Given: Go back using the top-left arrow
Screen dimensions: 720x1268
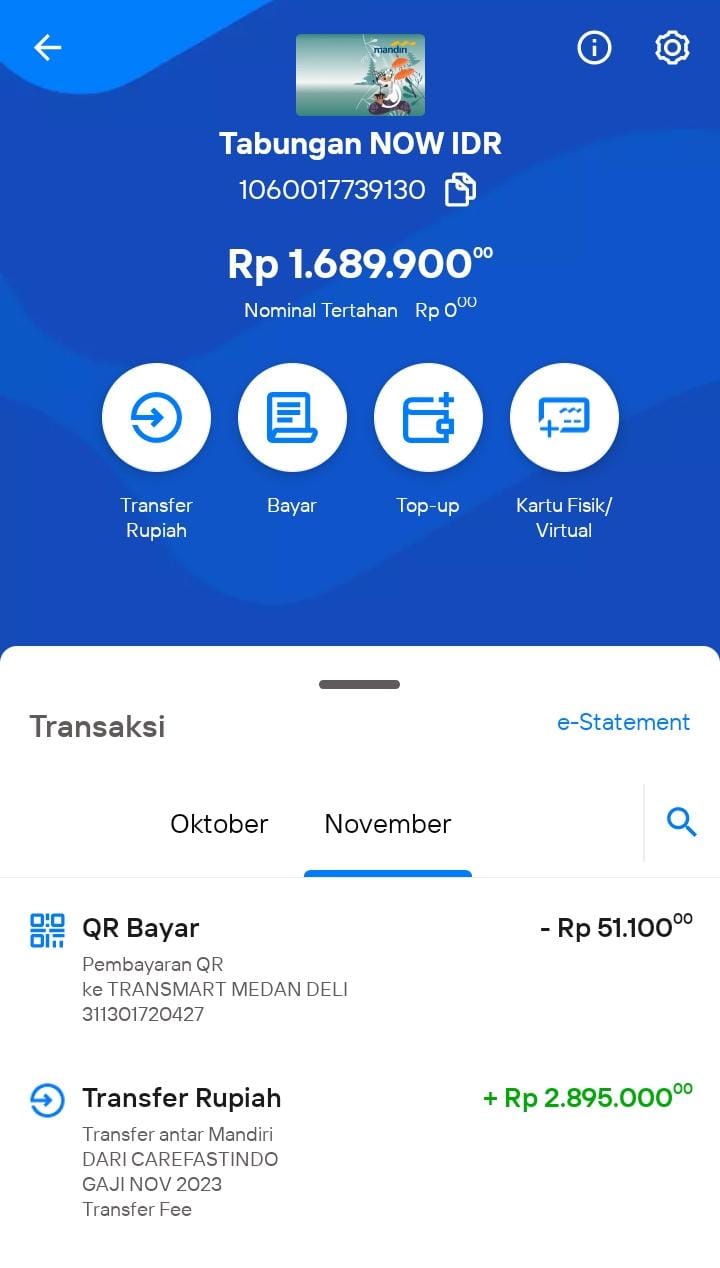Looking at the screenshot, I should coord(47,47).
